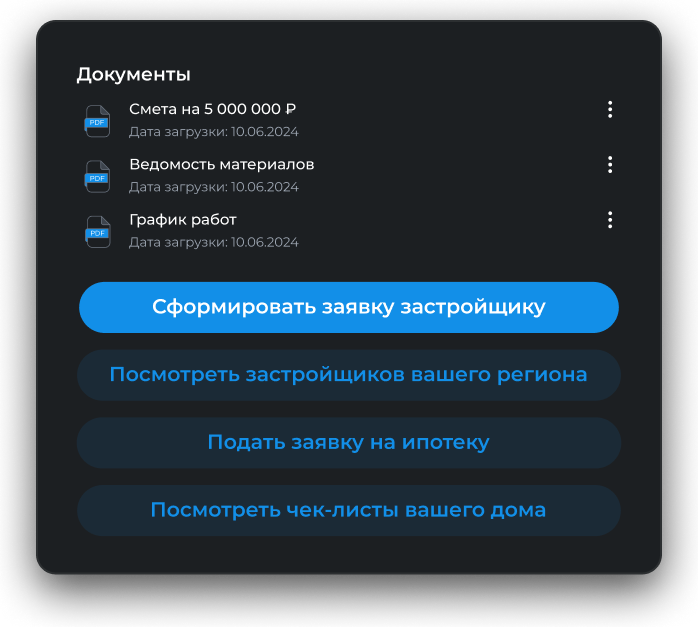Open the Ведомость материалов document
This screenshot has height=627, width=698.
221,164
